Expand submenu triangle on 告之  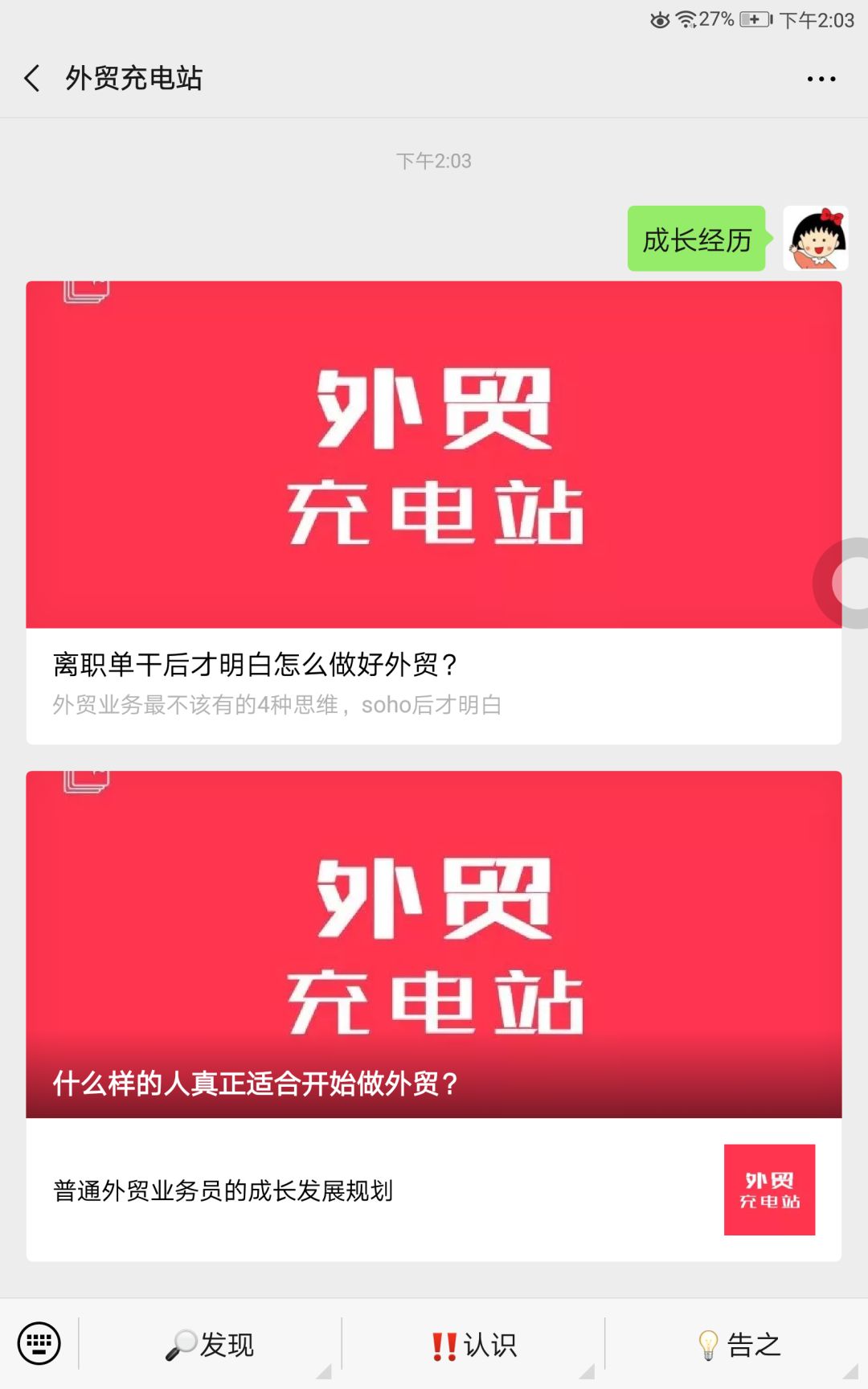coord(854,1373)
